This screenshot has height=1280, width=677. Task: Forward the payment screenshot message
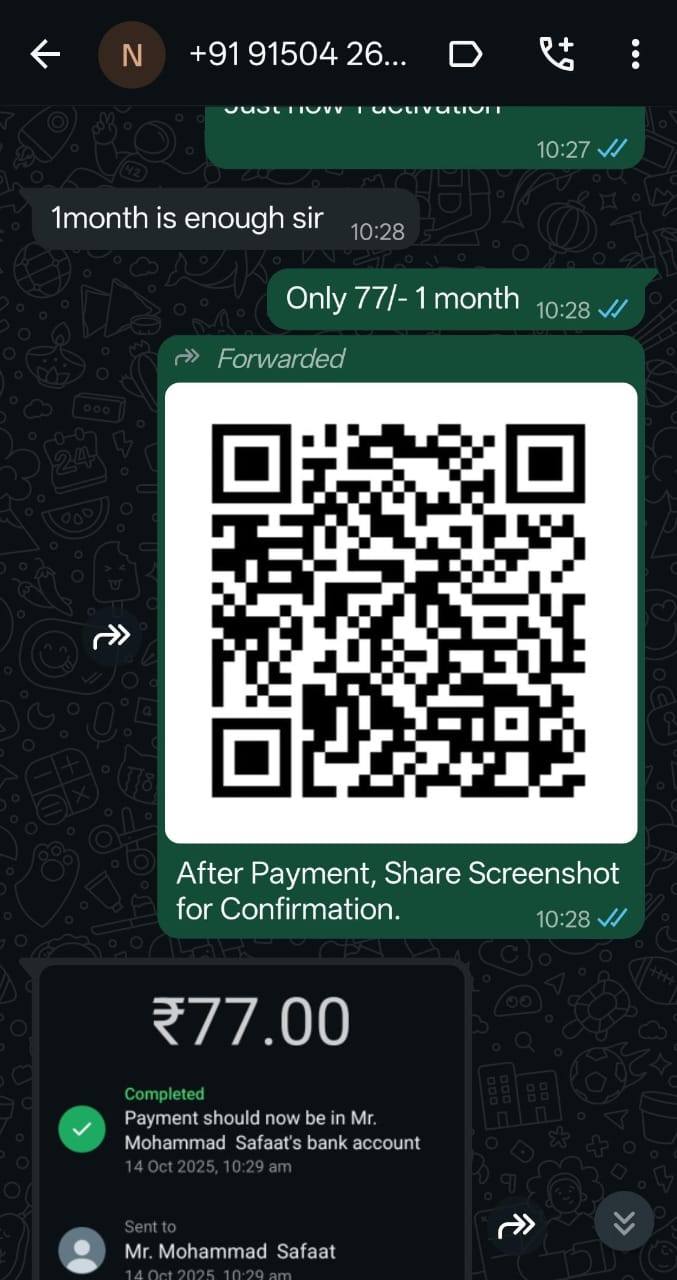[x=516, y=1226]
